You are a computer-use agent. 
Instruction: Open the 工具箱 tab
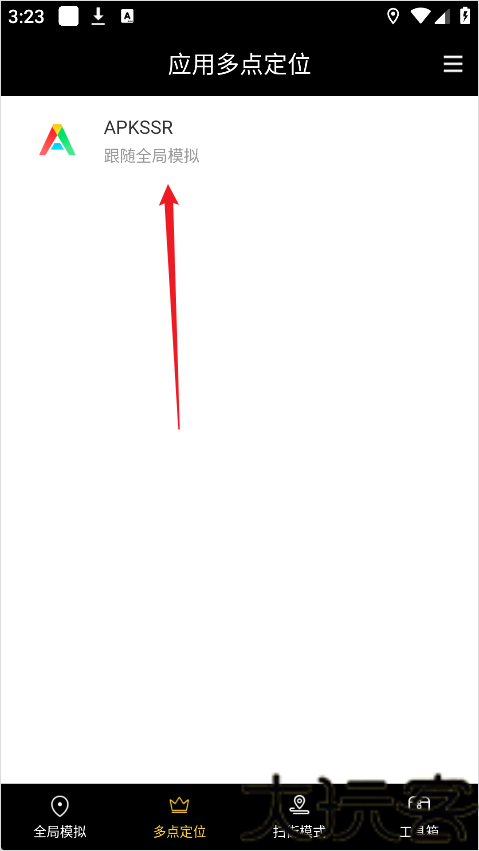click(418, 817)
